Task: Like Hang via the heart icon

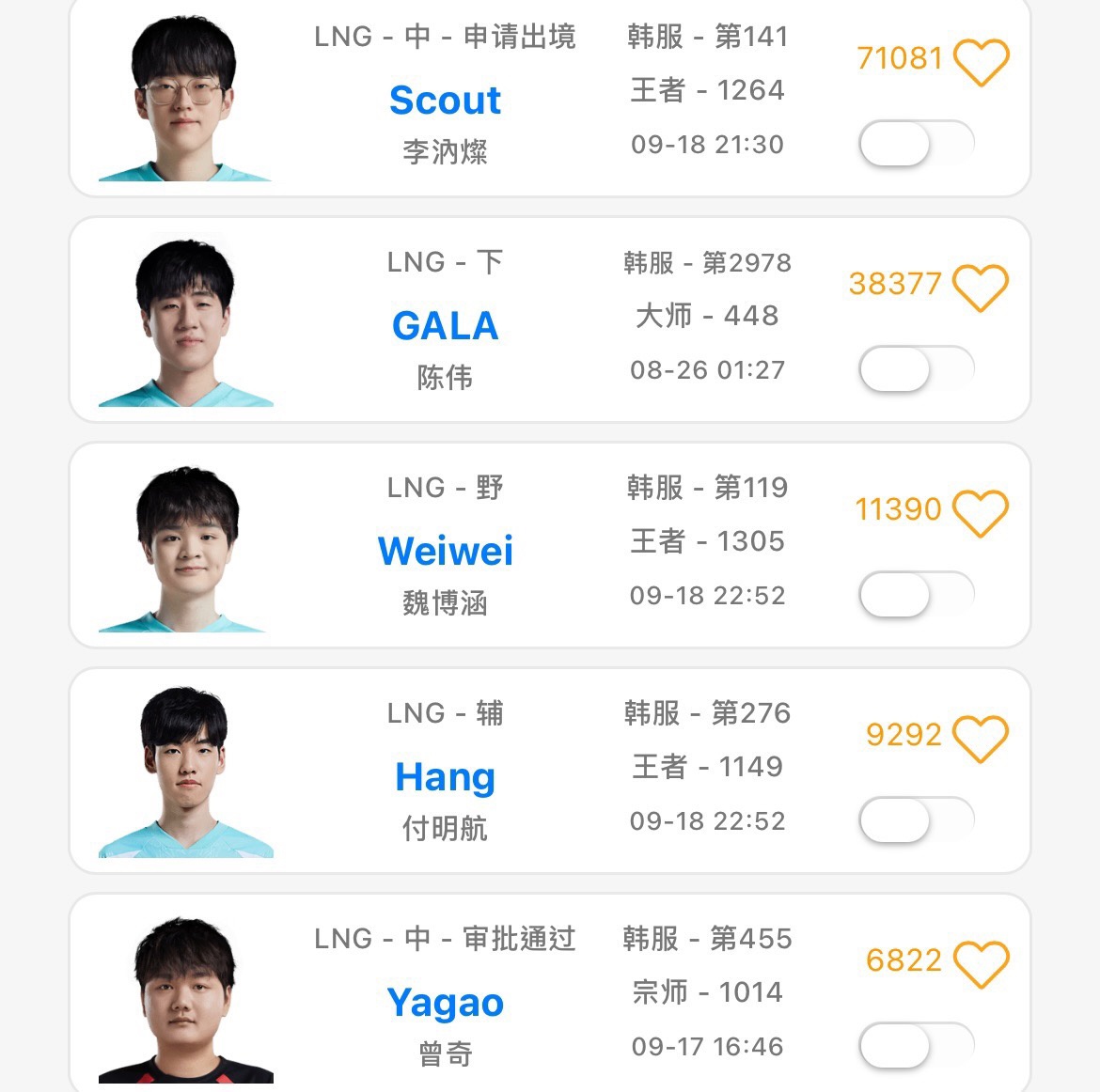Action: (x=981, y=739)
